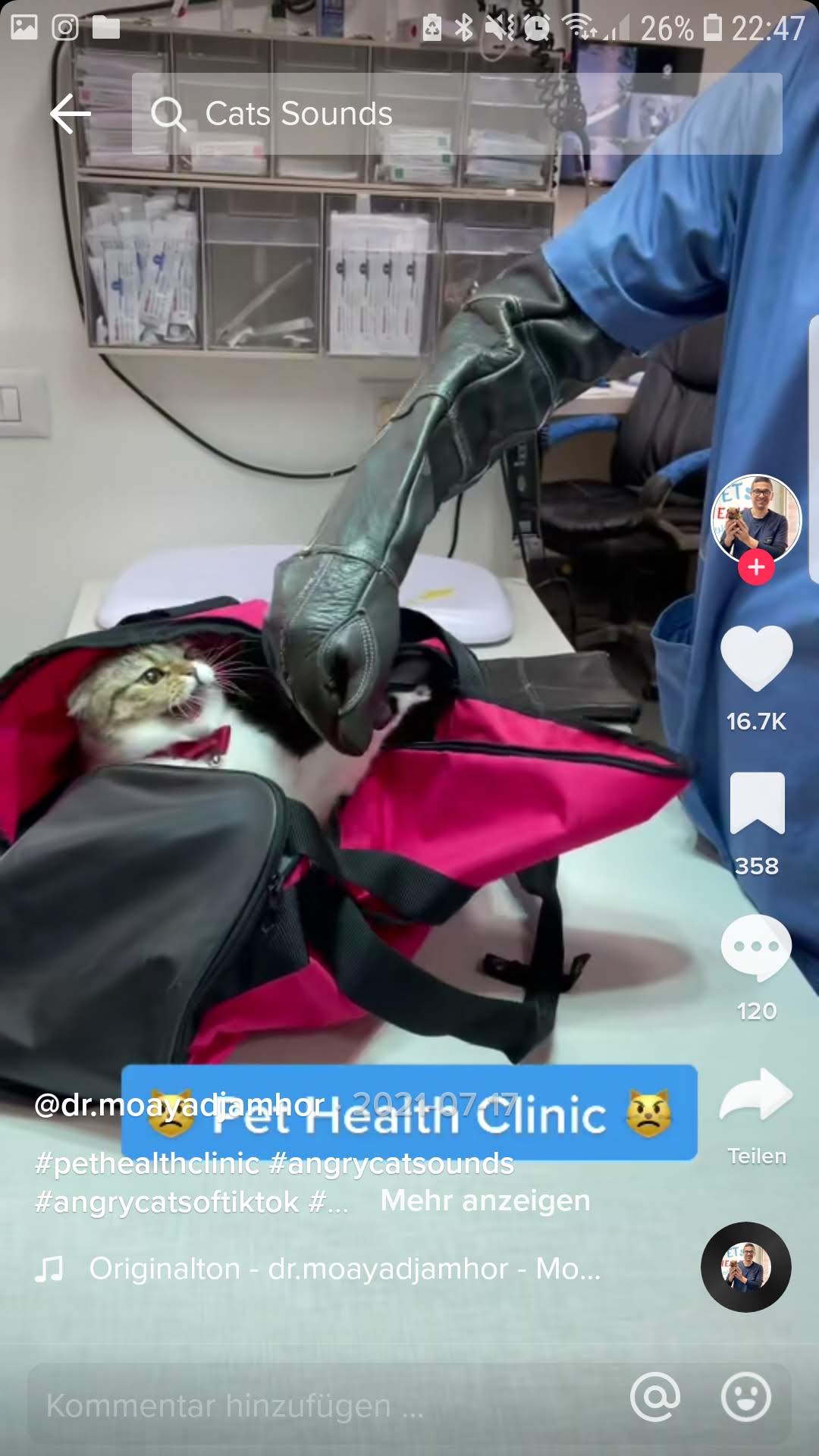Like this video with the heart
The width and height of the screenshot is (819, 1456).
756,658
